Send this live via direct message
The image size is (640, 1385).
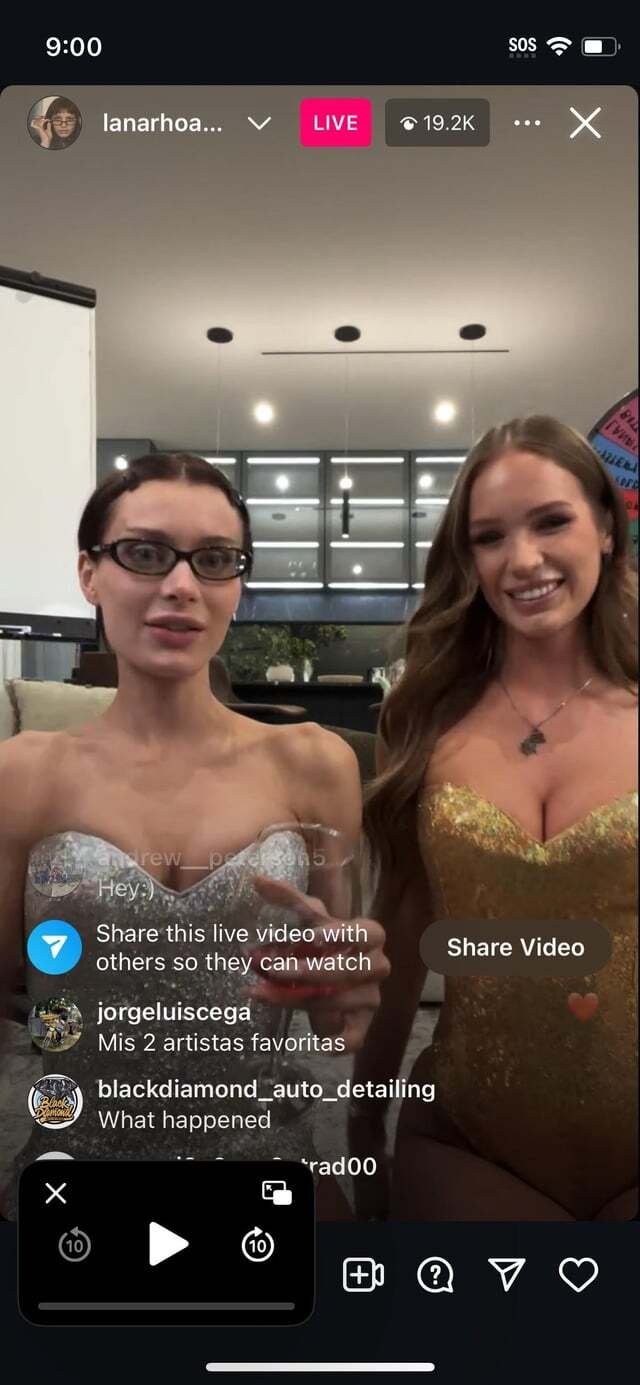pyautogui.click(x=506, y=1274)
